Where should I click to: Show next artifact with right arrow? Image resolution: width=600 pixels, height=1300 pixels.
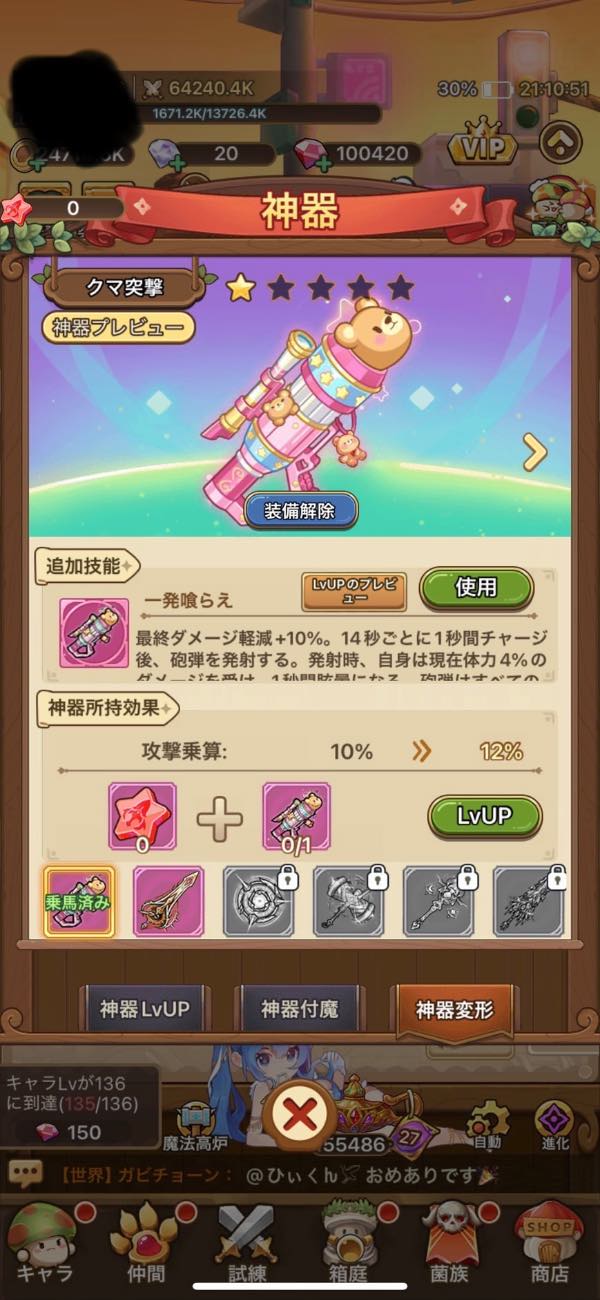(535, 452)
